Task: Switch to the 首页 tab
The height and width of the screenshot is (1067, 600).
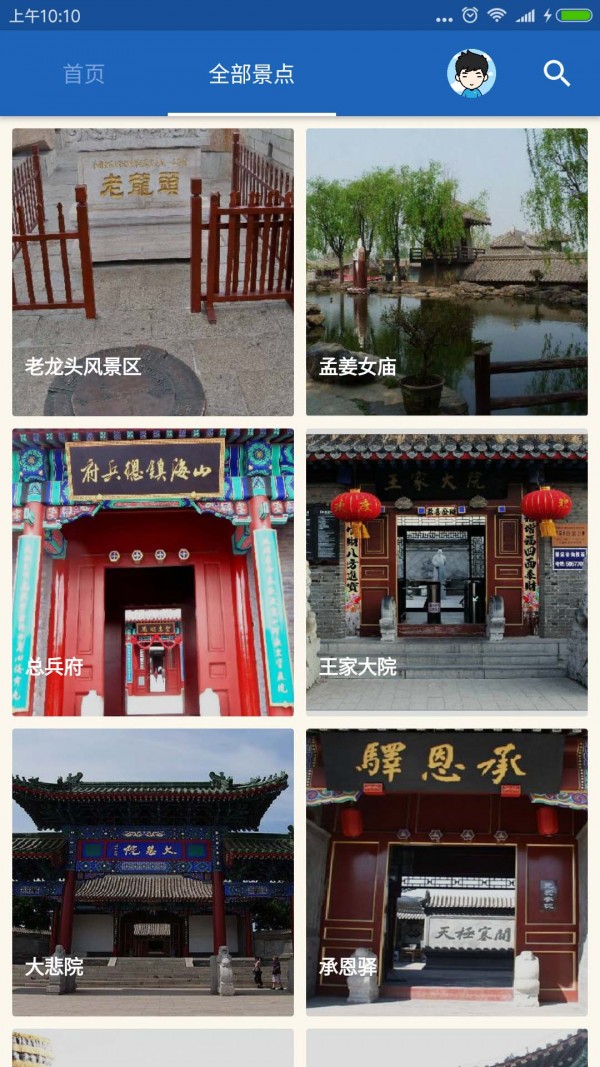Action: coord(84,74)
